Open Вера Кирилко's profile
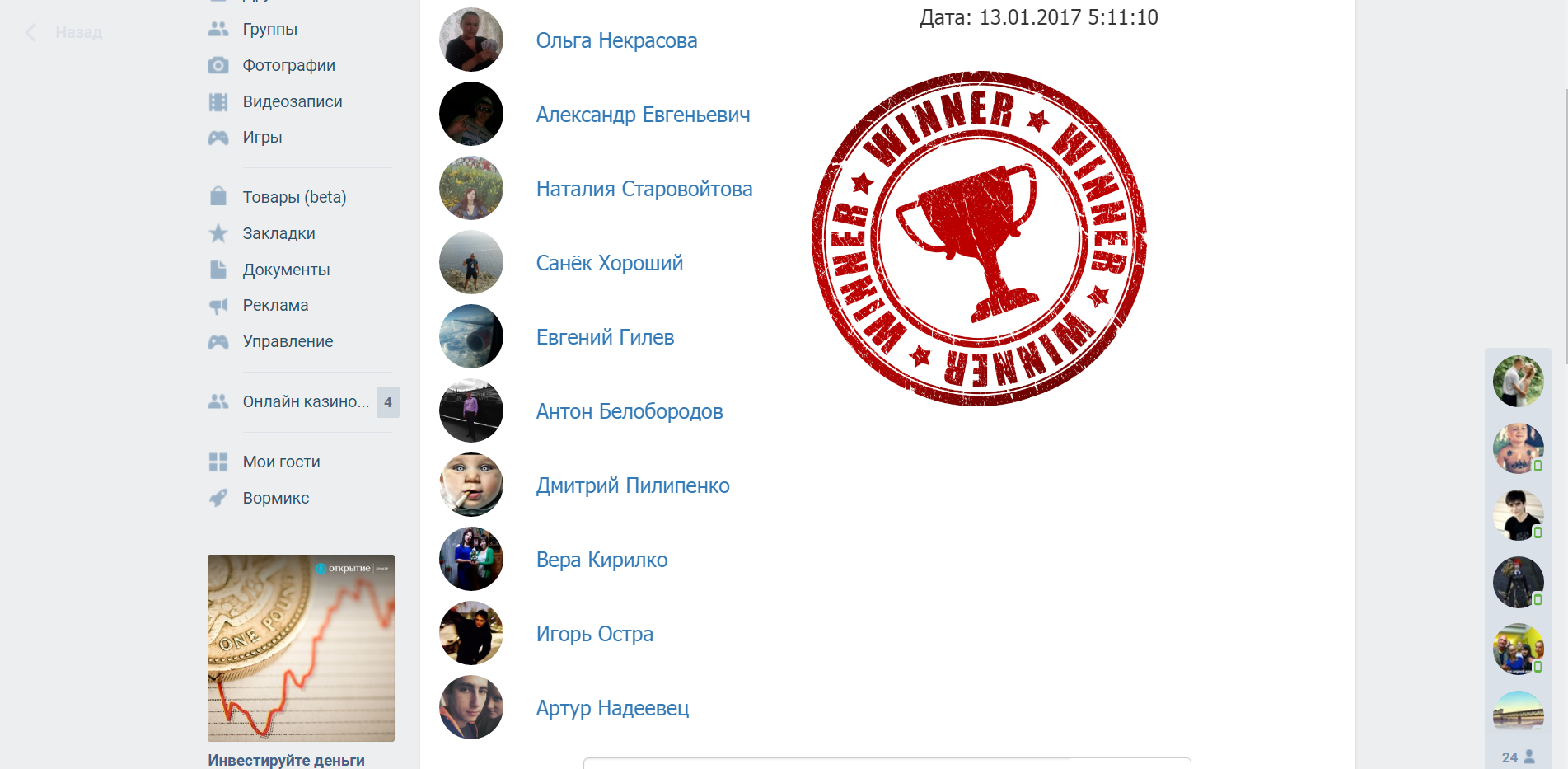 [601, 560]
